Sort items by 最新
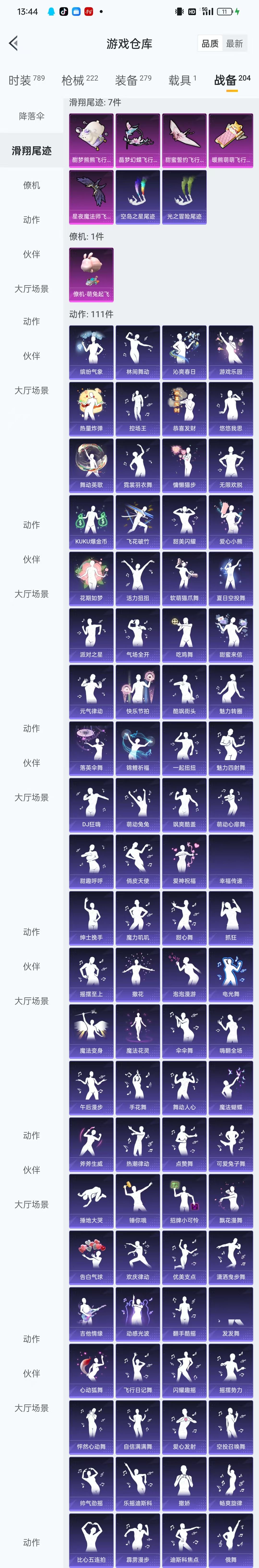The height and width of the screenshot is (1568, 259). click(235, 44)
